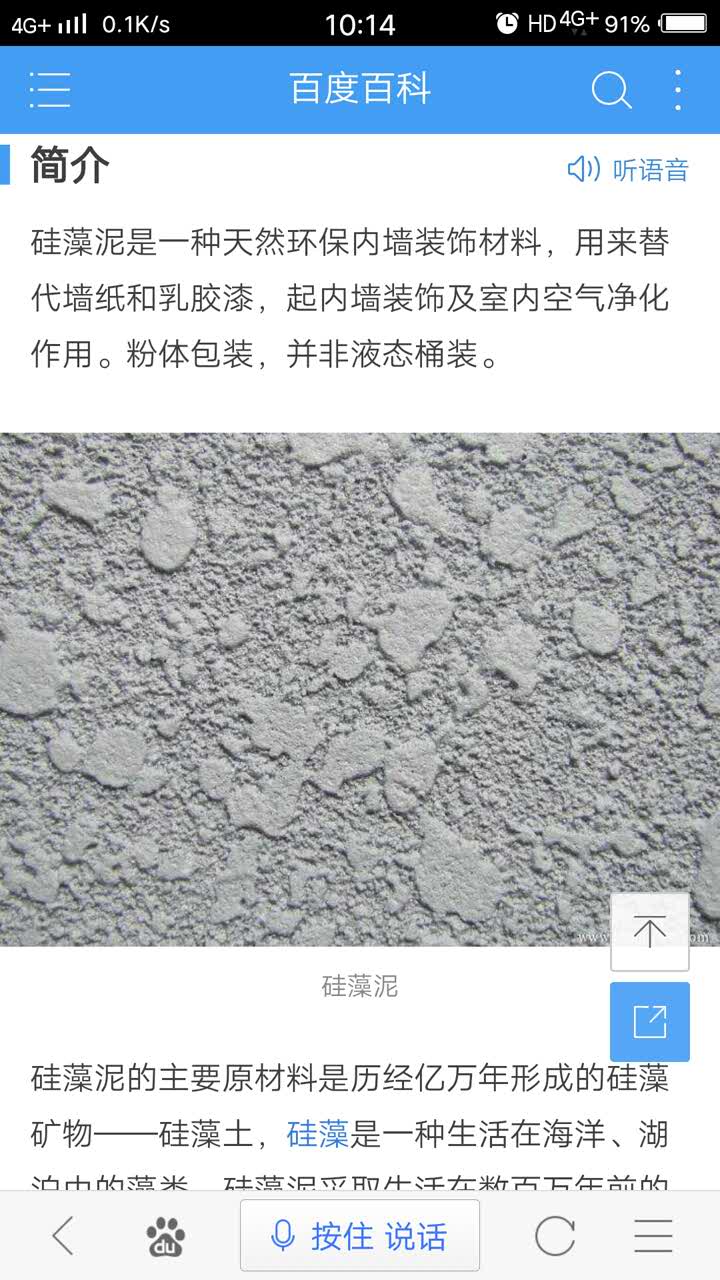The image size is (720, 1280).
Task: Open the three-dot overflow menu
Action: (677, 89)
